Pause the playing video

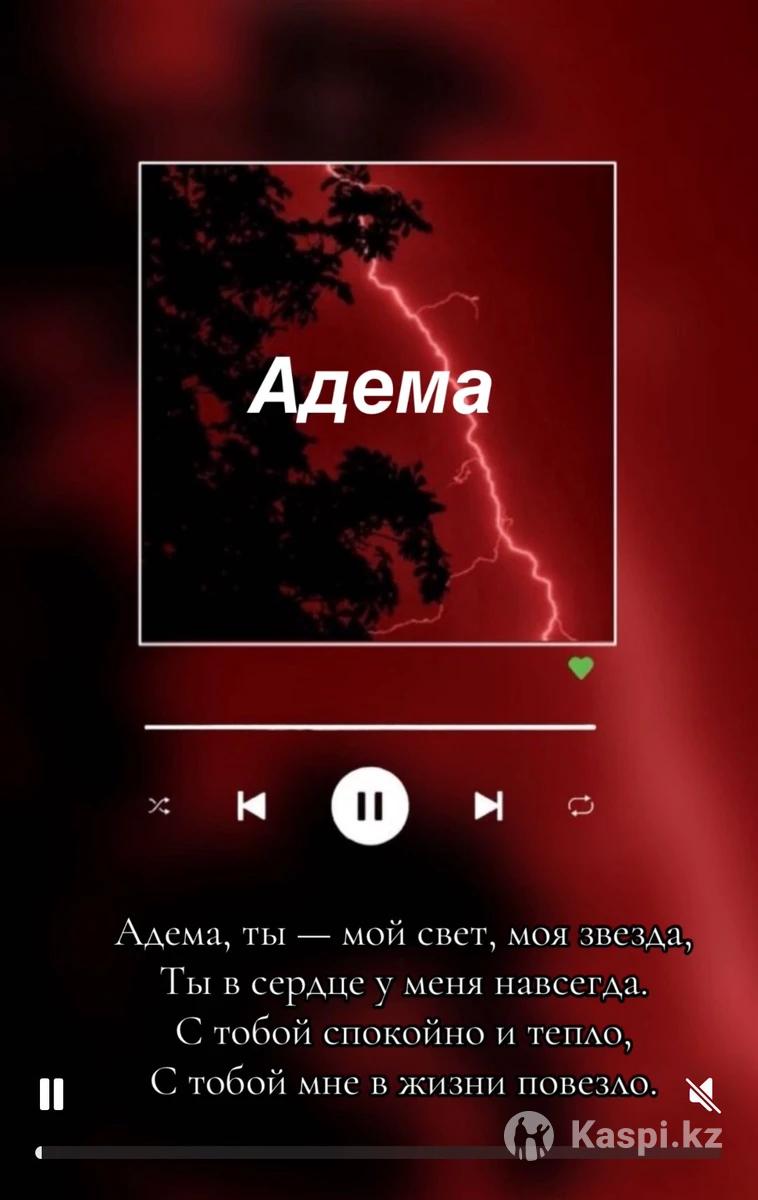point(51,1093)
